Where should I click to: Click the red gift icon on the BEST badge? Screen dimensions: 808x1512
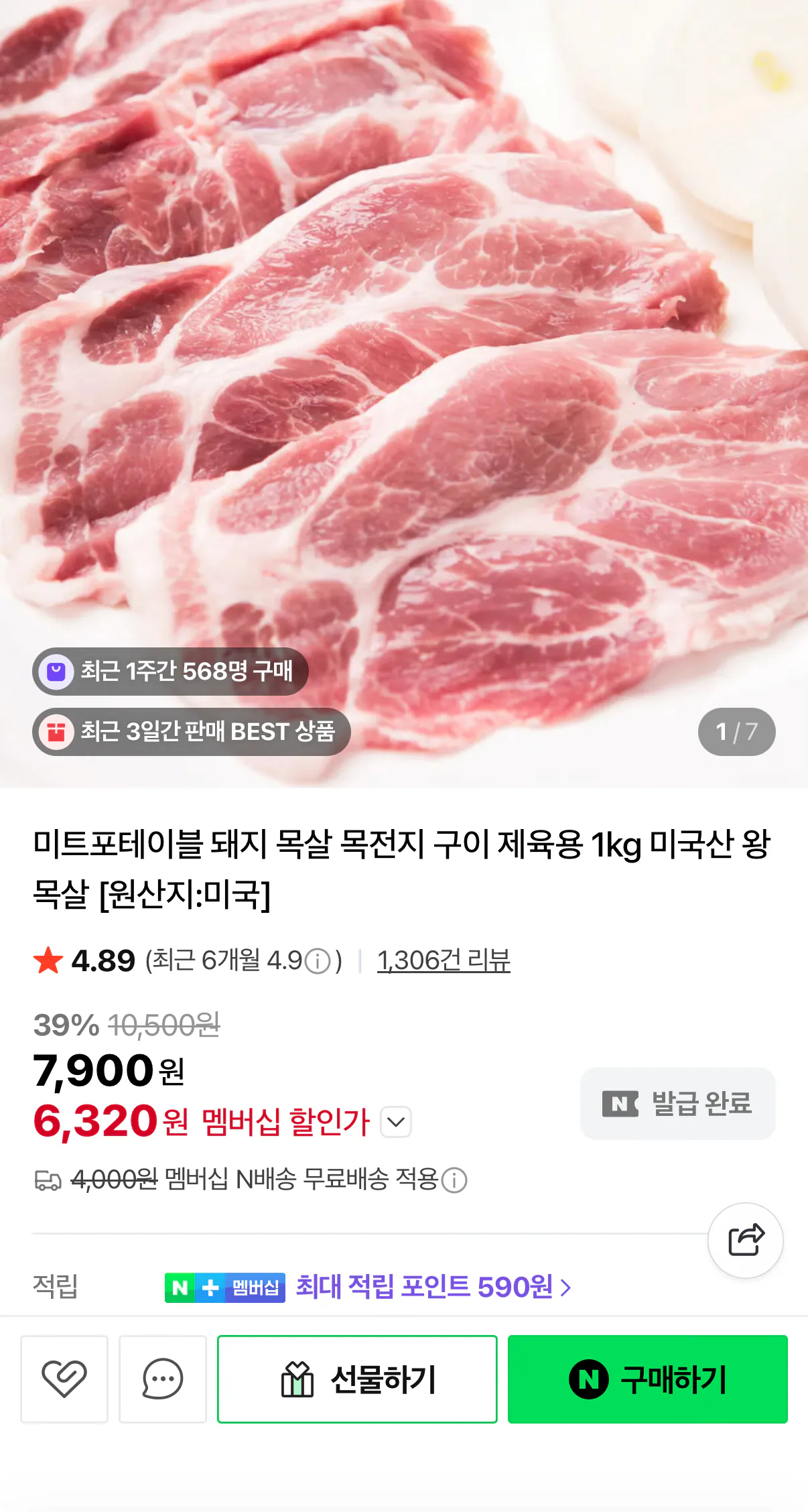56,731
